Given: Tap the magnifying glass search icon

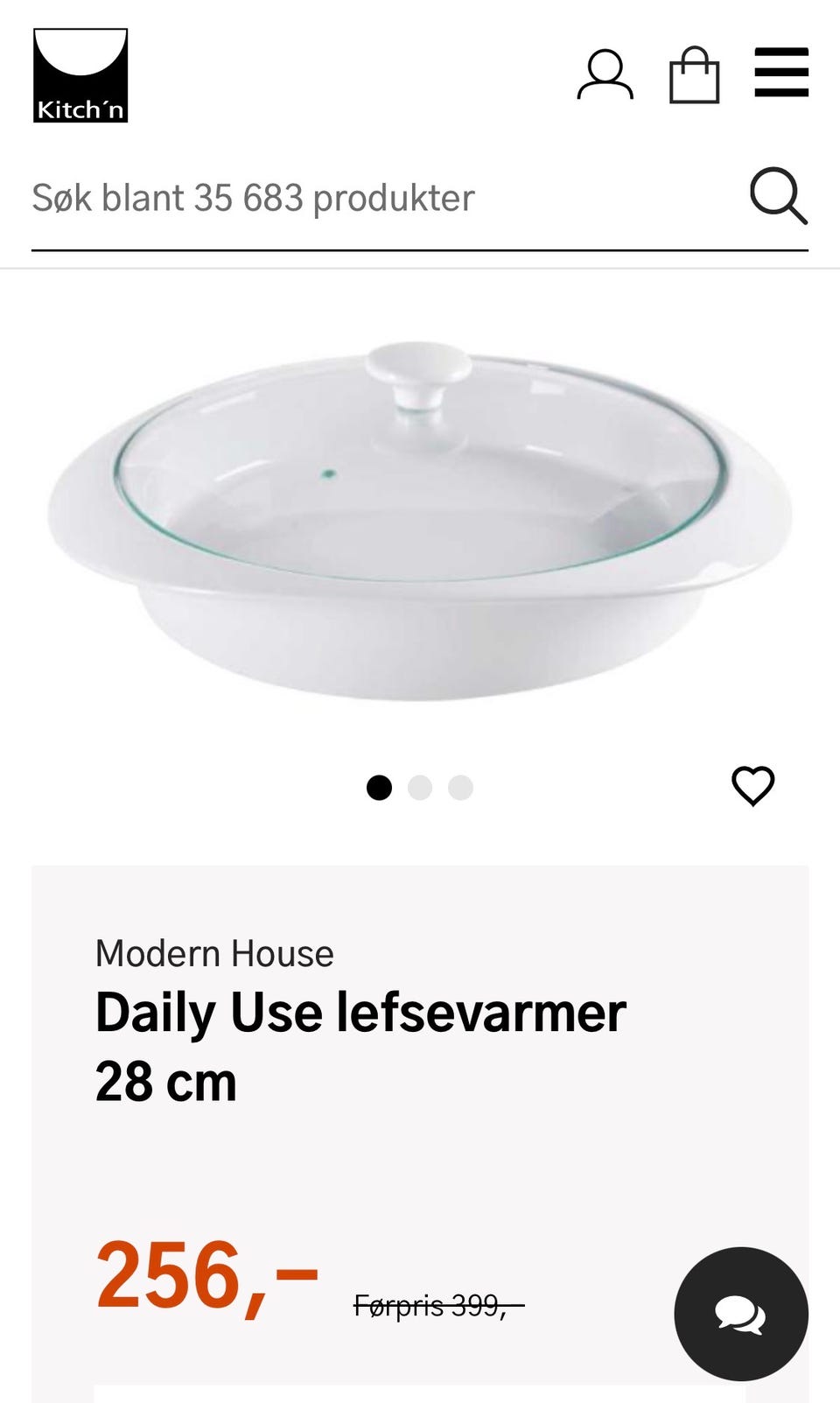Looking at the screenshot, I should coord(778,196).
